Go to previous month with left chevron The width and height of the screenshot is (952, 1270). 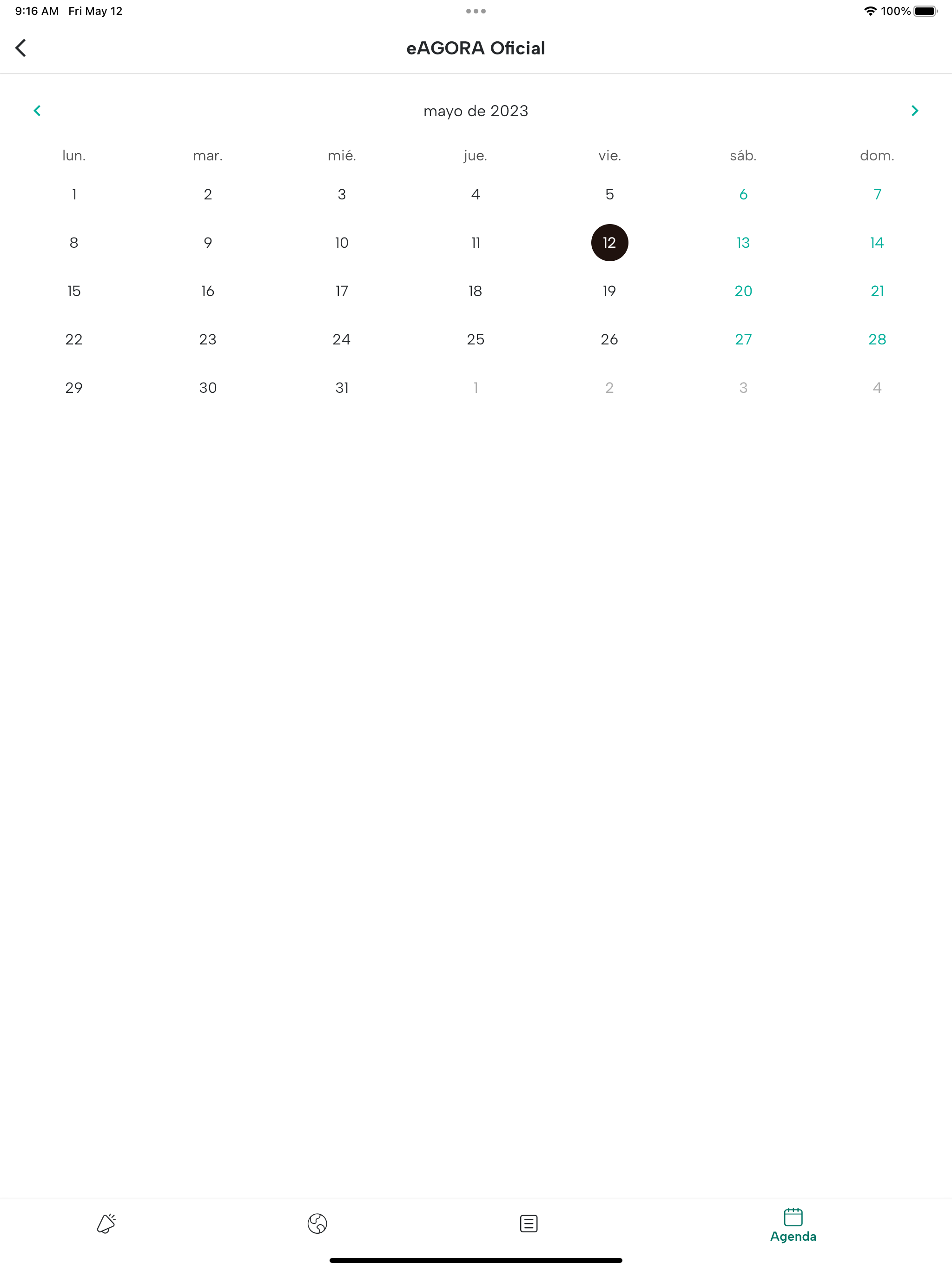pos(37,110)
